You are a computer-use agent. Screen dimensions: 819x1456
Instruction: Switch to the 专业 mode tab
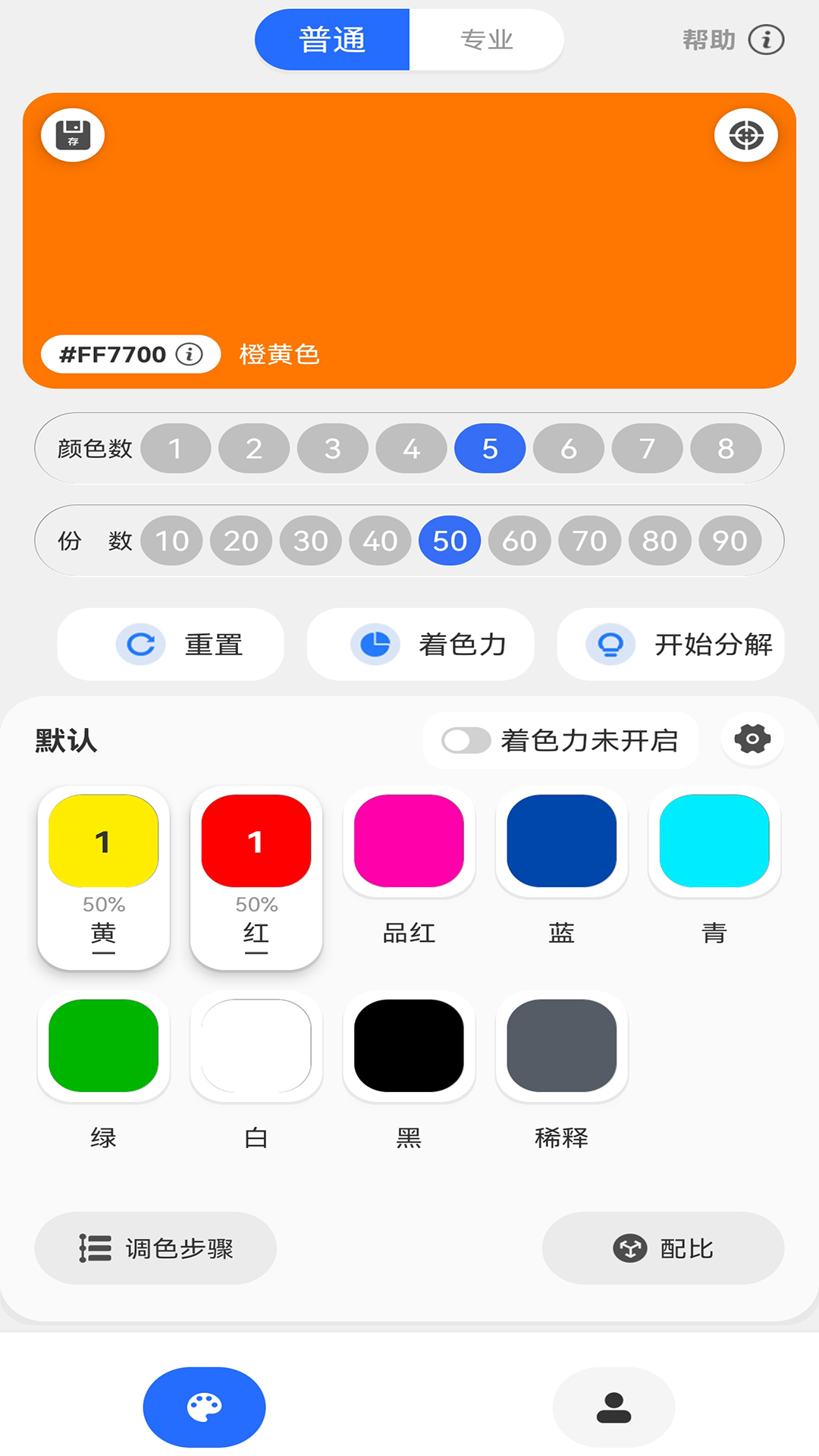point(486,39)
